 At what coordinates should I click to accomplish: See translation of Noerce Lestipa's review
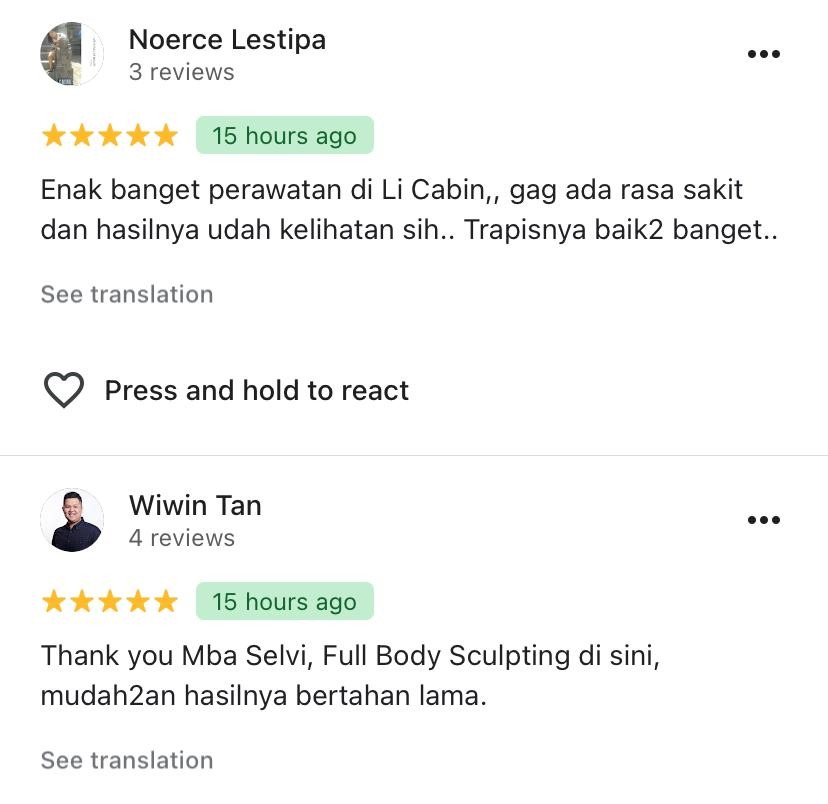click(x=127, y=294)
